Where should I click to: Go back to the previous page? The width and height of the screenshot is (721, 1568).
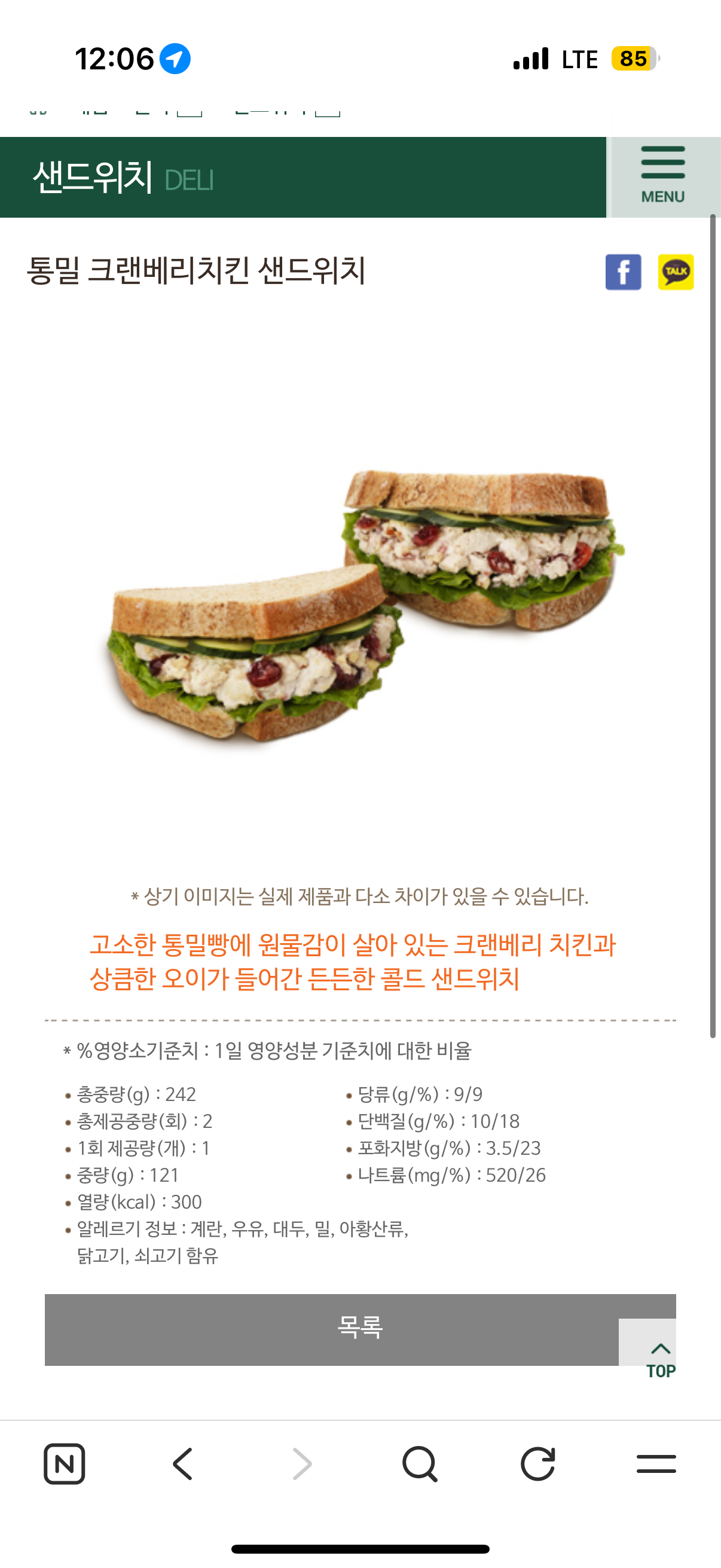click(182, 1464)
